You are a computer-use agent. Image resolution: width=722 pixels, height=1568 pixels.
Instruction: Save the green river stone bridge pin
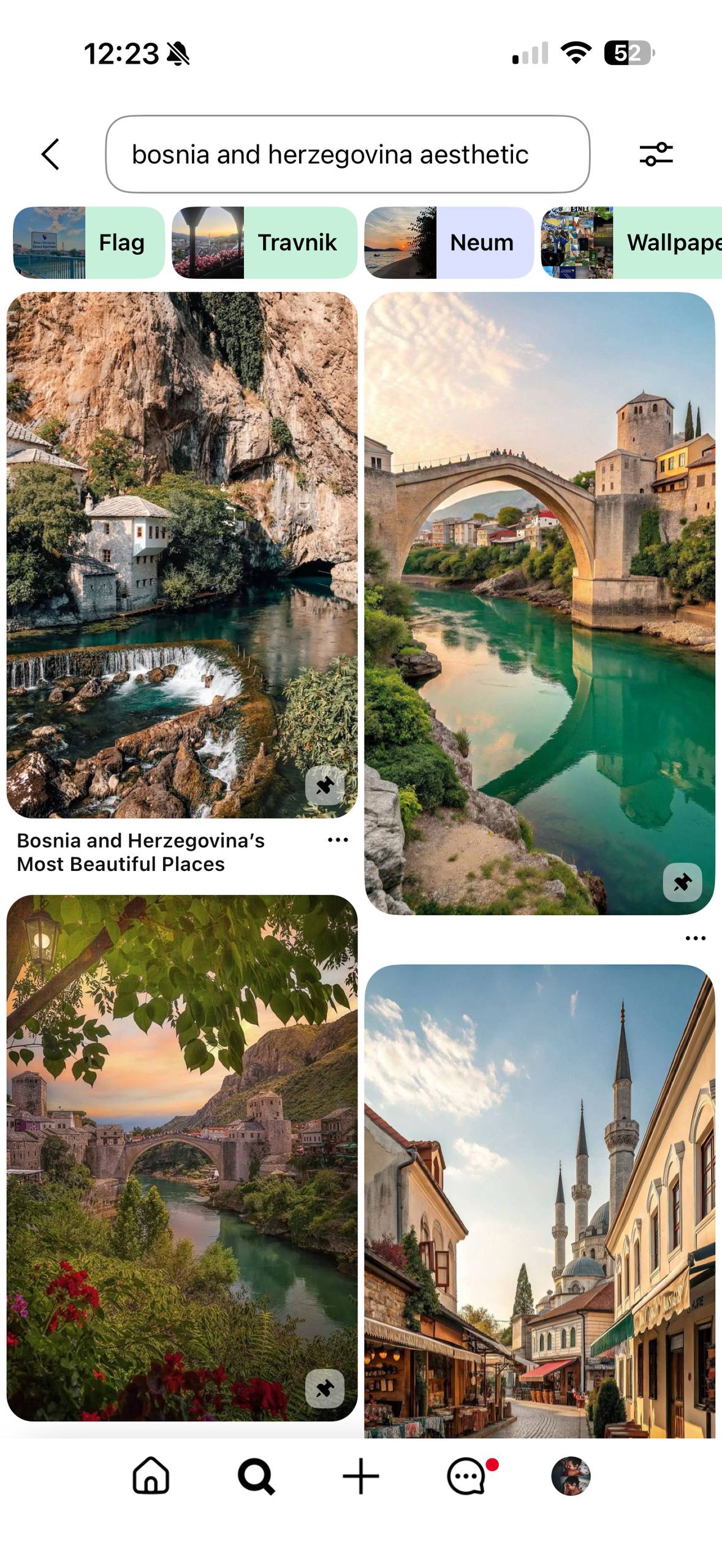(682, 882)
